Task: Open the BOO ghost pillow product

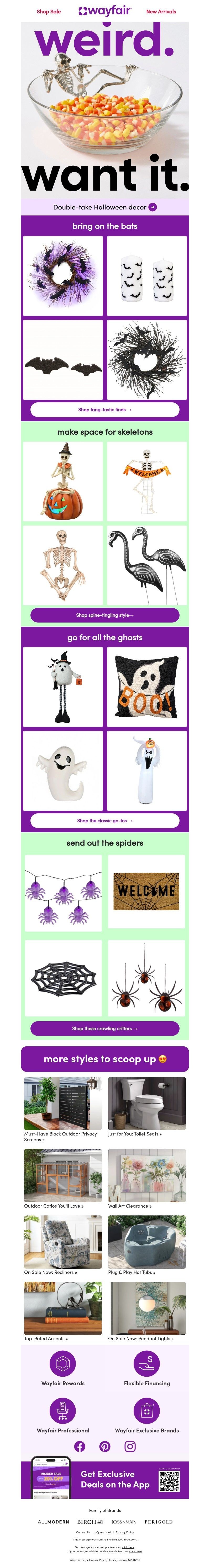Action: (x=147, y=686)
